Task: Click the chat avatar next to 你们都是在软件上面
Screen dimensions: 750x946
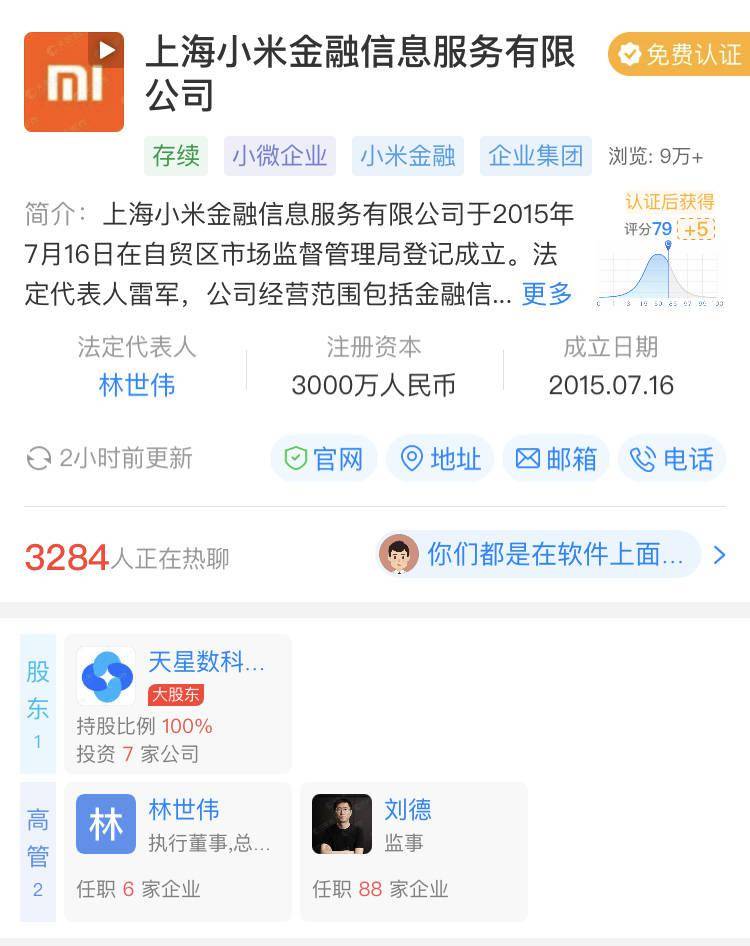Action: point(400,556)
